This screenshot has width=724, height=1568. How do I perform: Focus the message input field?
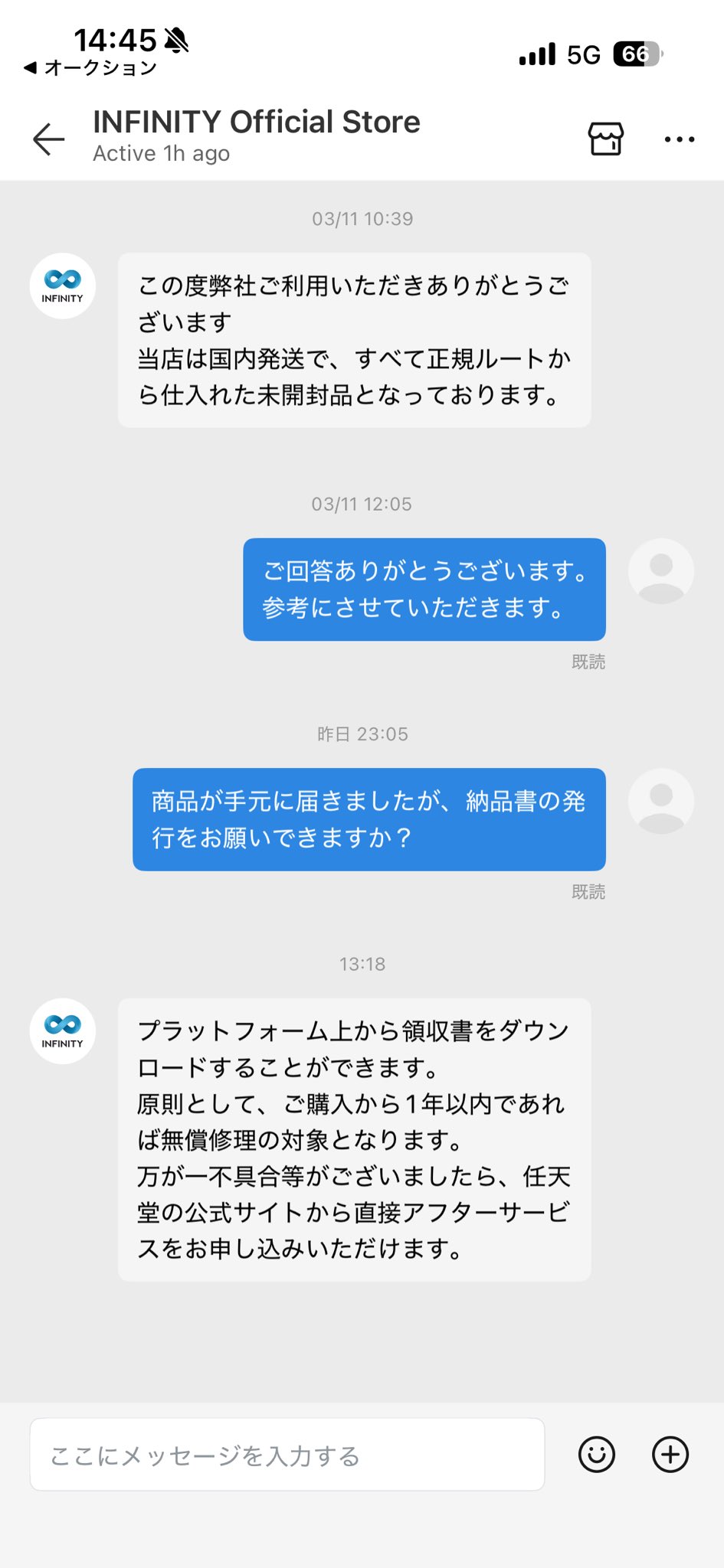click(287, 1455)
